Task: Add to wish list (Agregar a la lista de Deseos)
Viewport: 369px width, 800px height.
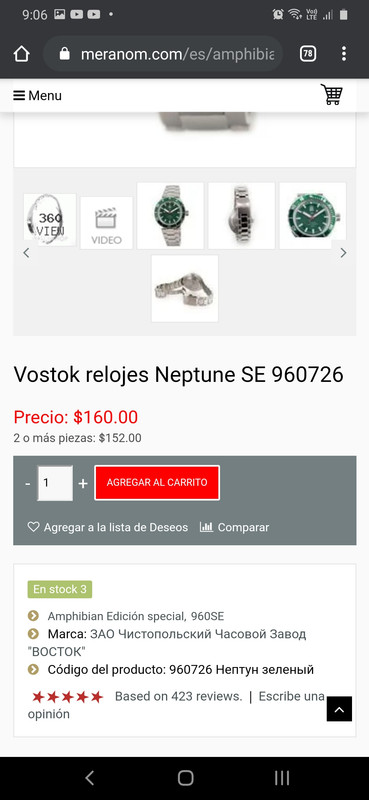Action: [108, 527]
